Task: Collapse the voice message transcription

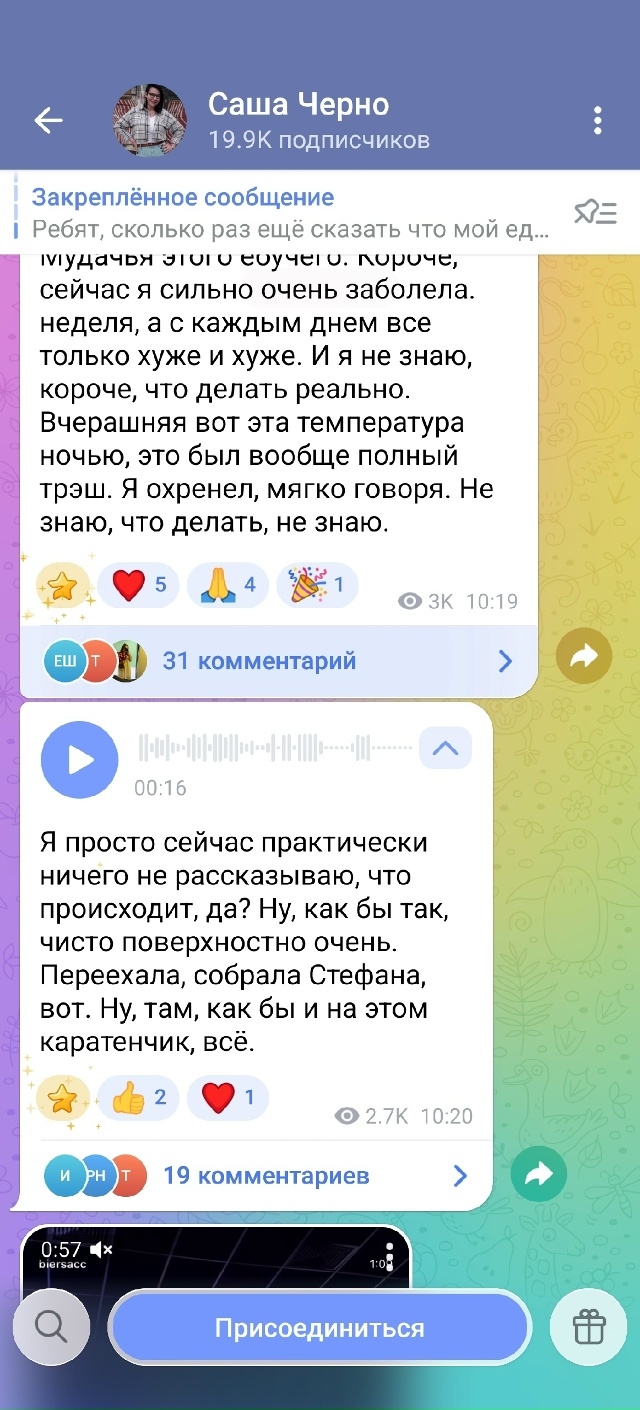Action: [445, 747]
